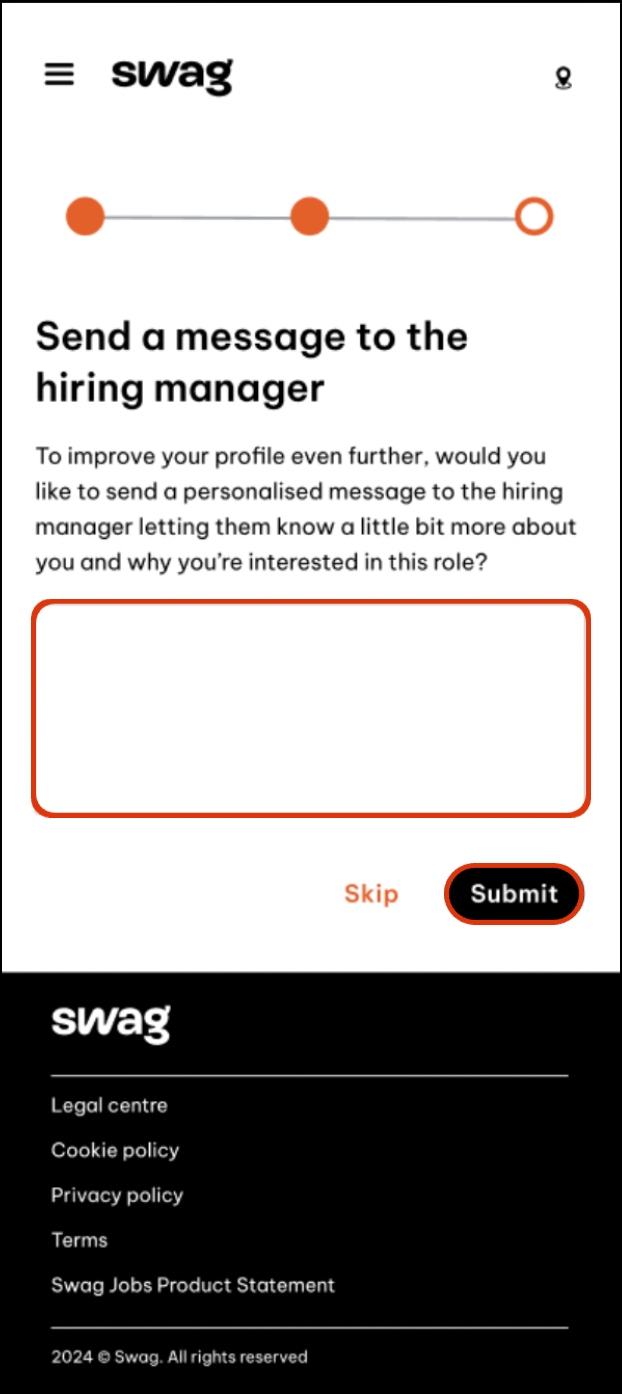Submit the message to hiring manager
The image size is (622, 1394).
point(514,893)
